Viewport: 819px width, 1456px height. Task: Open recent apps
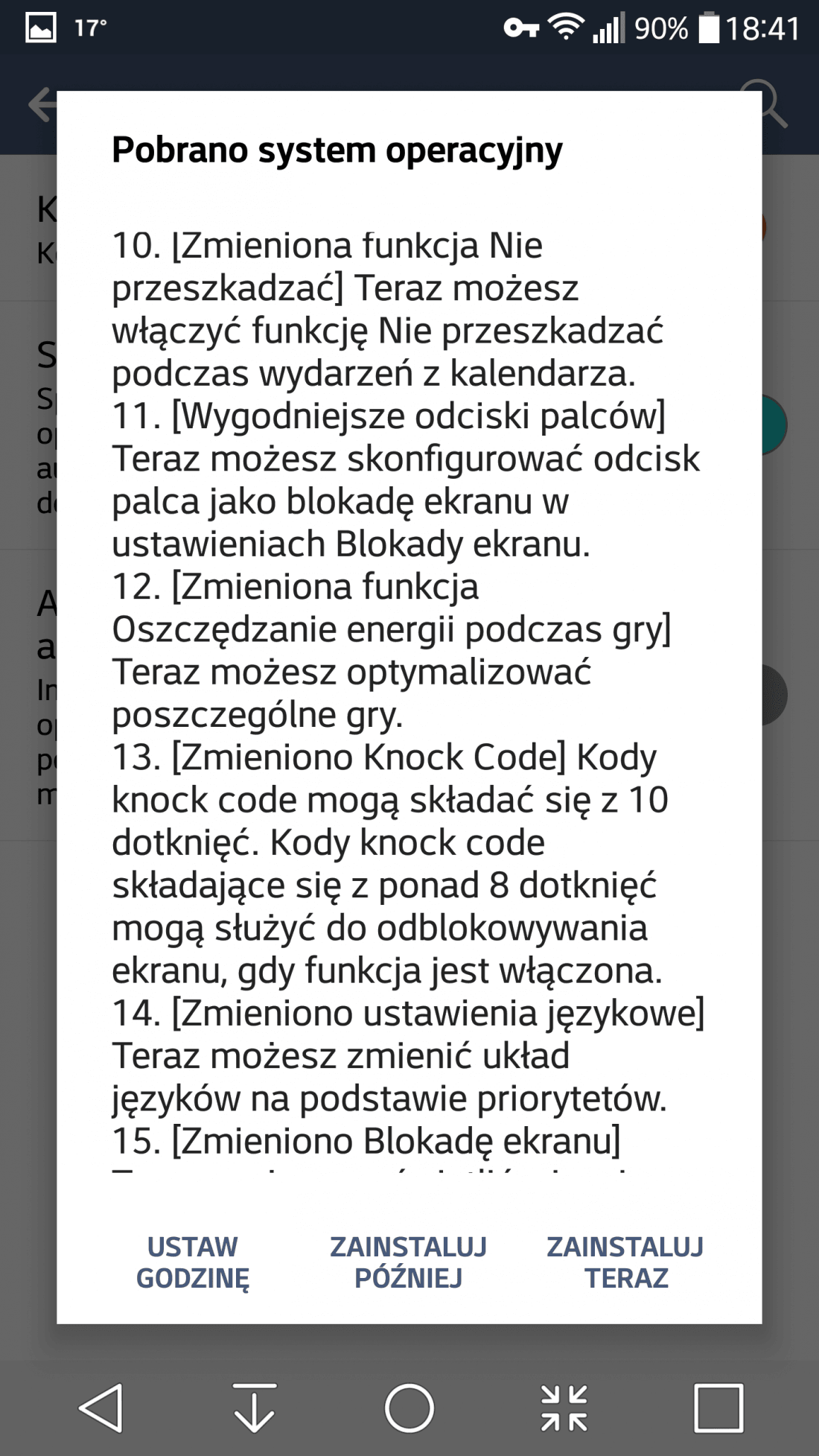718,1408
